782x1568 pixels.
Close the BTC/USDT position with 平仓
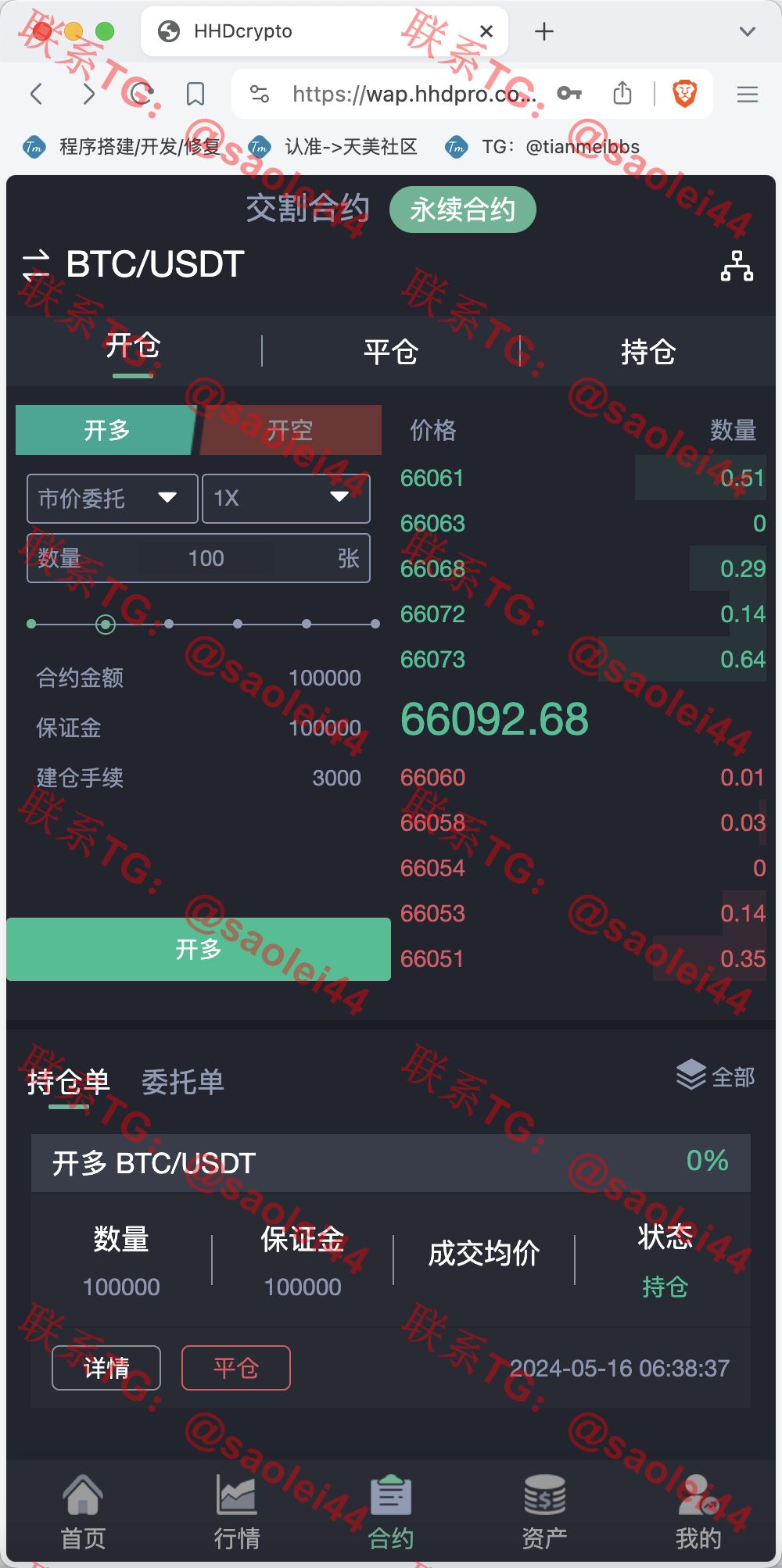coord(236,1368)
